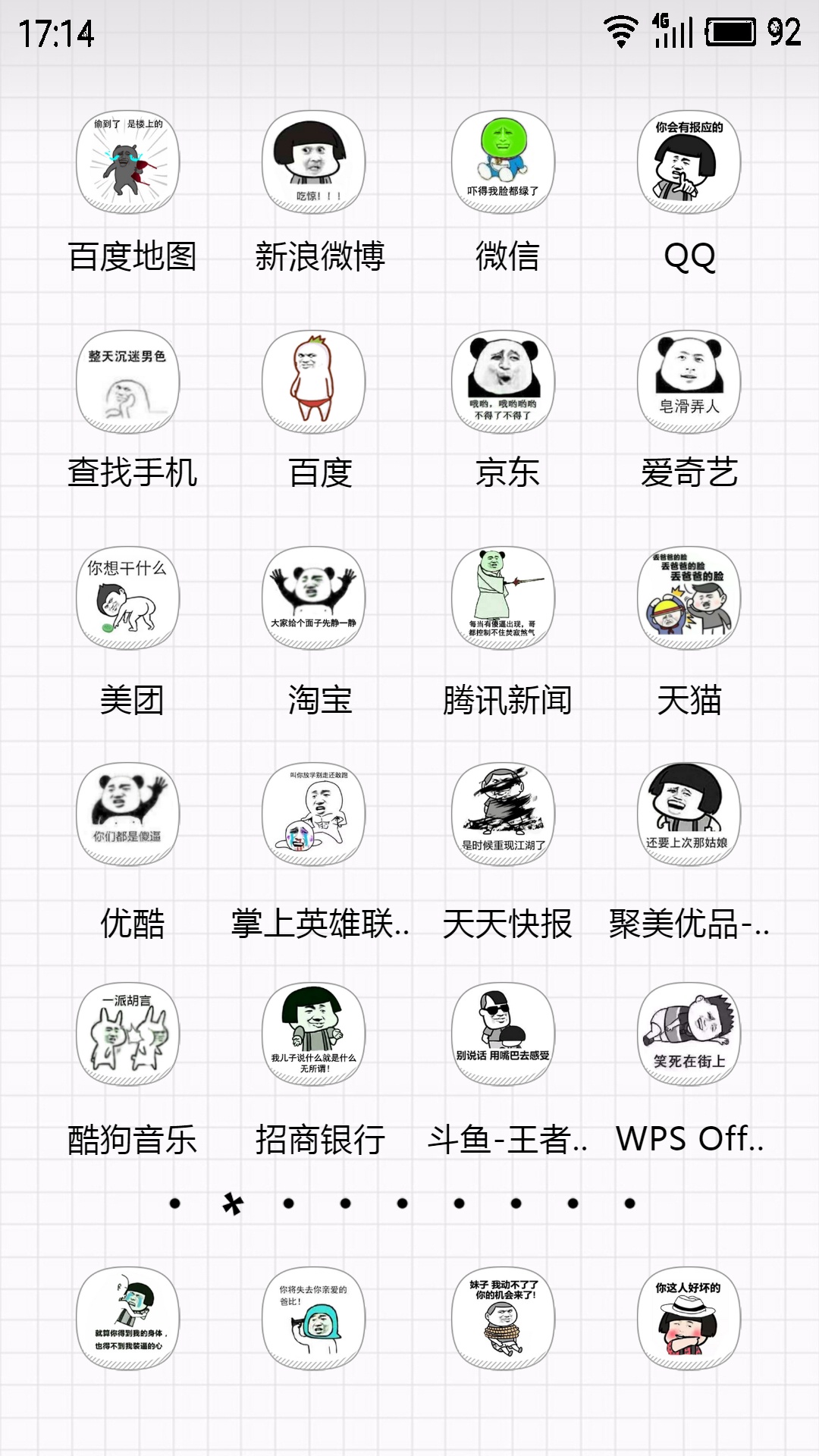Open 酷狗音乐
This screenshot has width=819, height=1456.
pos(127,1034)
